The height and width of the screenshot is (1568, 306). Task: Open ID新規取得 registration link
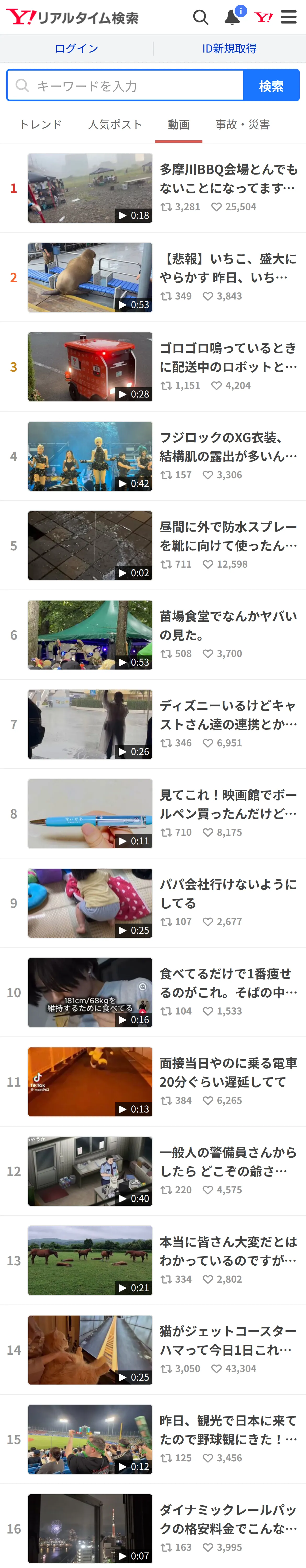(x=229, y=49)
